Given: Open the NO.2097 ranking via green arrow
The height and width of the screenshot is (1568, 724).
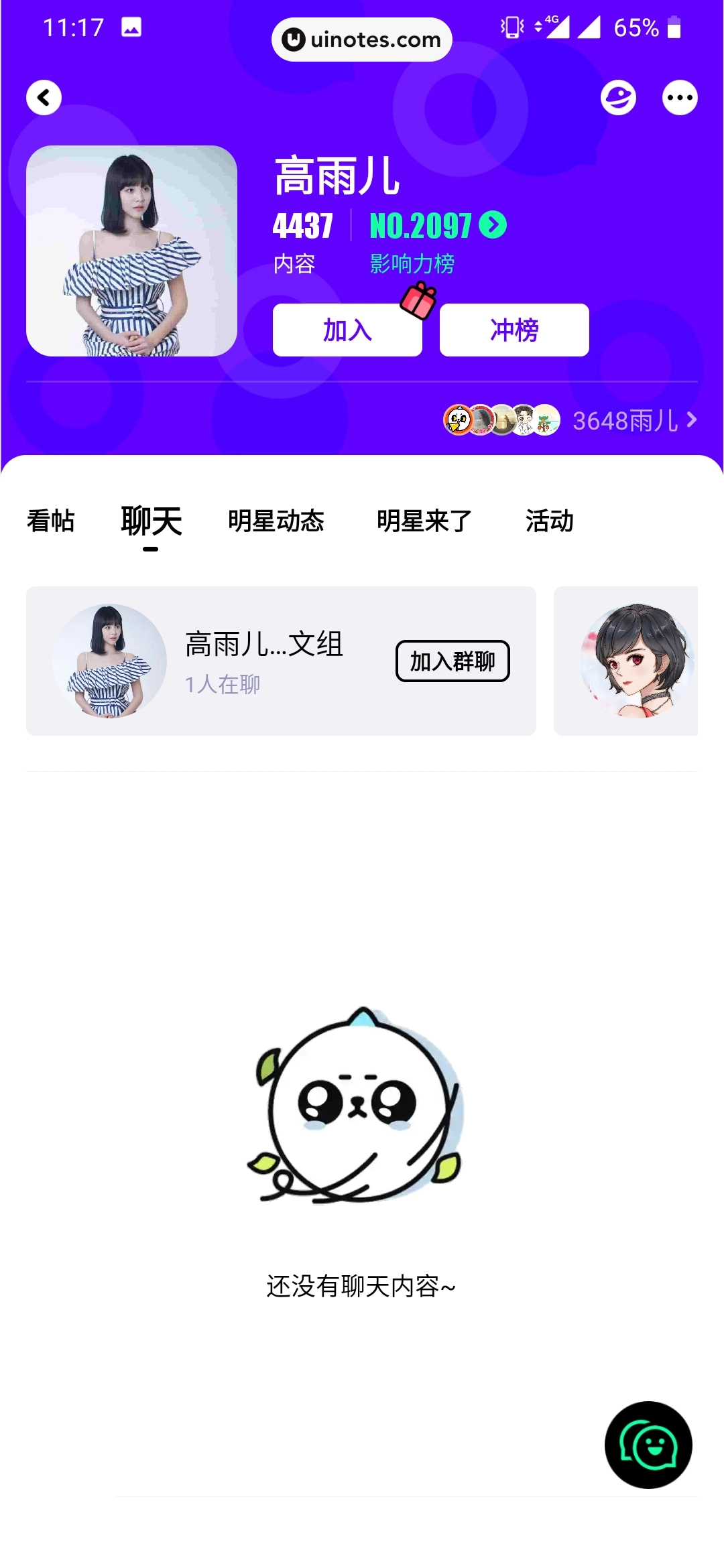Looking at the screenshot, I should point(494,226).
